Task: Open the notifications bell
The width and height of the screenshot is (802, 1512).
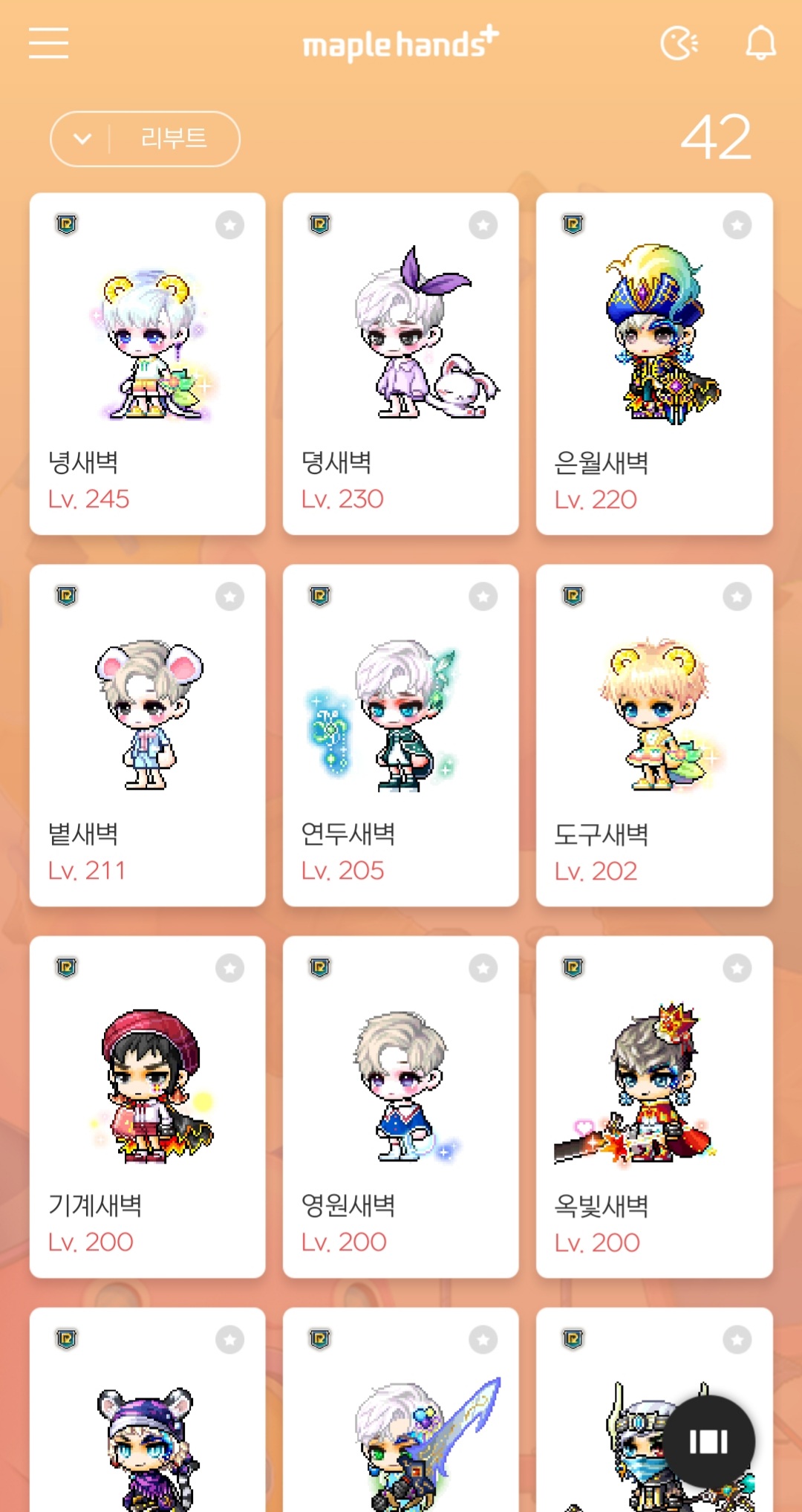Action: (x=760, y=43)
